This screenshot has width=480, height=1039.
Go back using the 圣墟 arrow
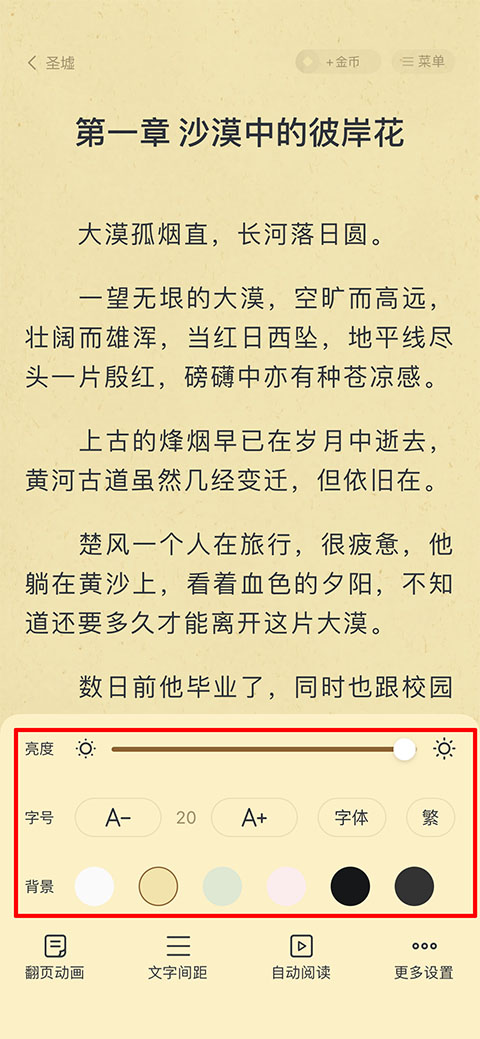(50, 63)
